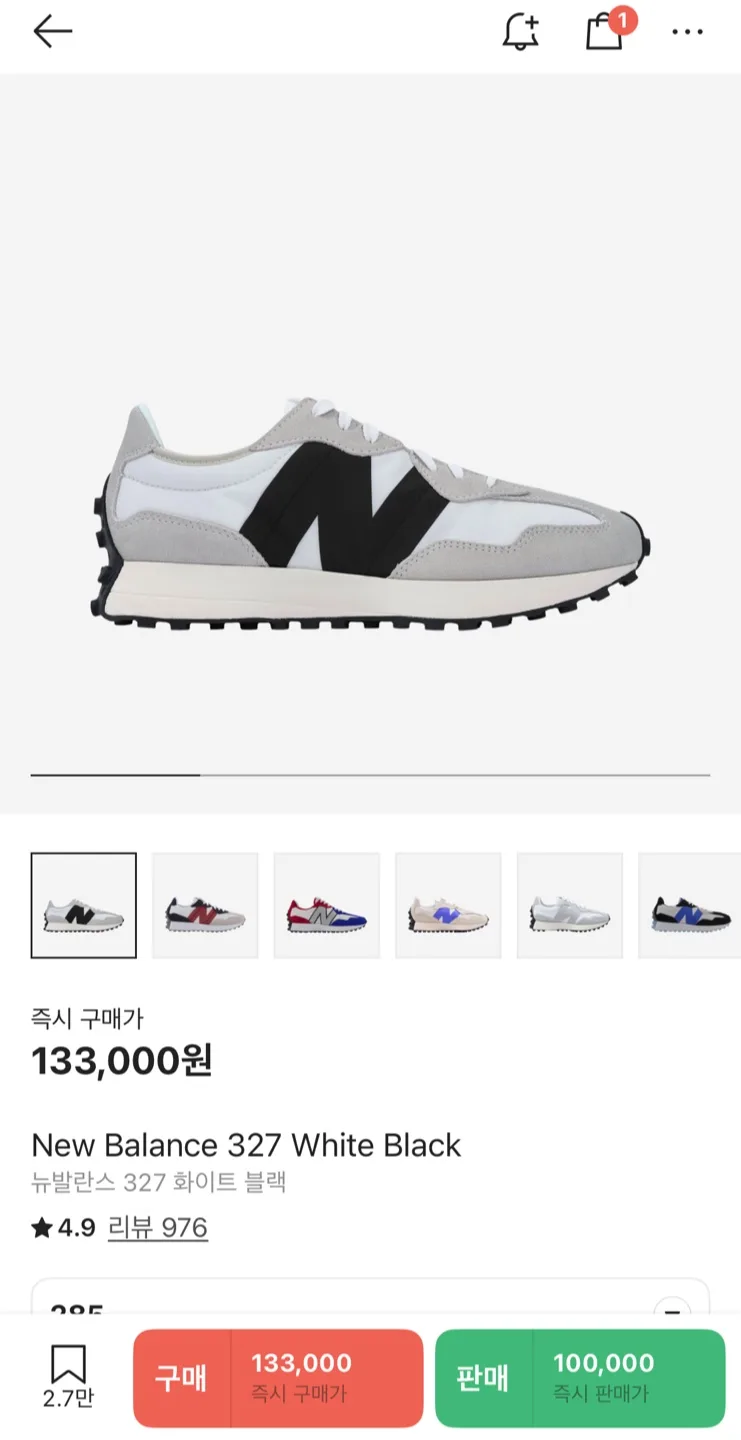The image size is (741, 1440).
Task: Open the three-dot overflow menu
Action: point(687,32)
